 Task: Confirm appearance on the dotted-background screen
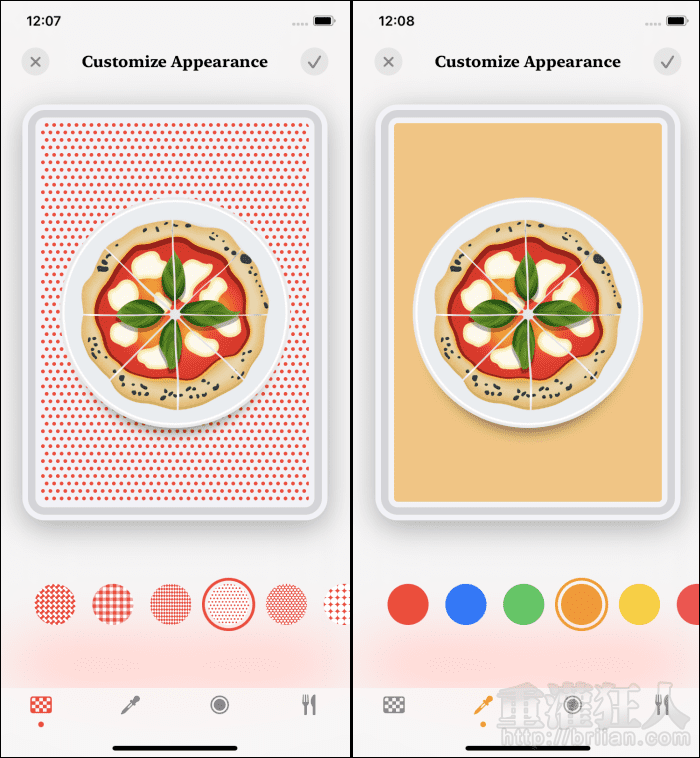pos(315,62)
